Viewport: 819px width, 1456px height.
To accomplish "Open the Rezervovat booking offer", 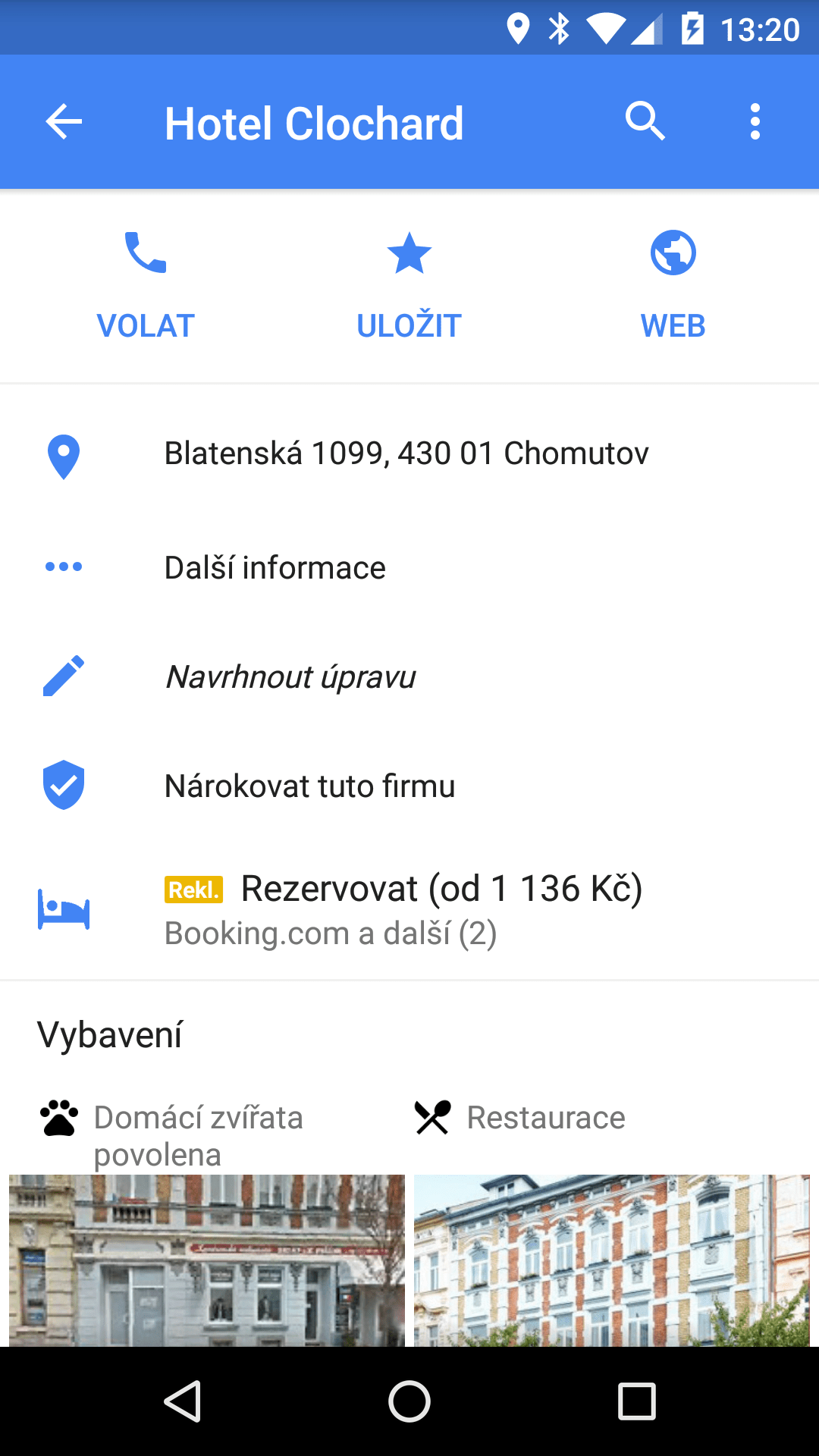I will [409, 909].
